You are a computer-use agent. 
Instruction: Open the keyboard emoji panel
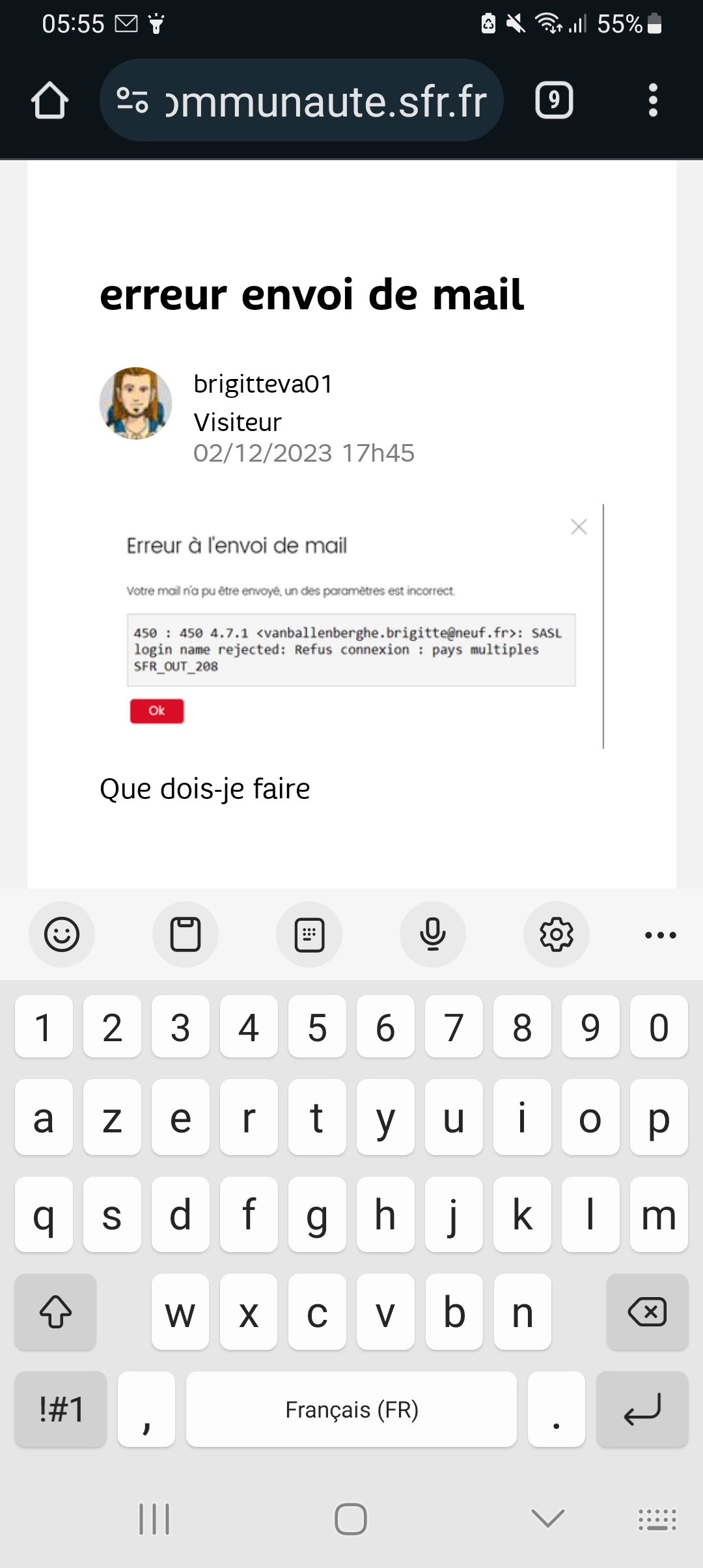pyautogui.click(x=62, y=935)
